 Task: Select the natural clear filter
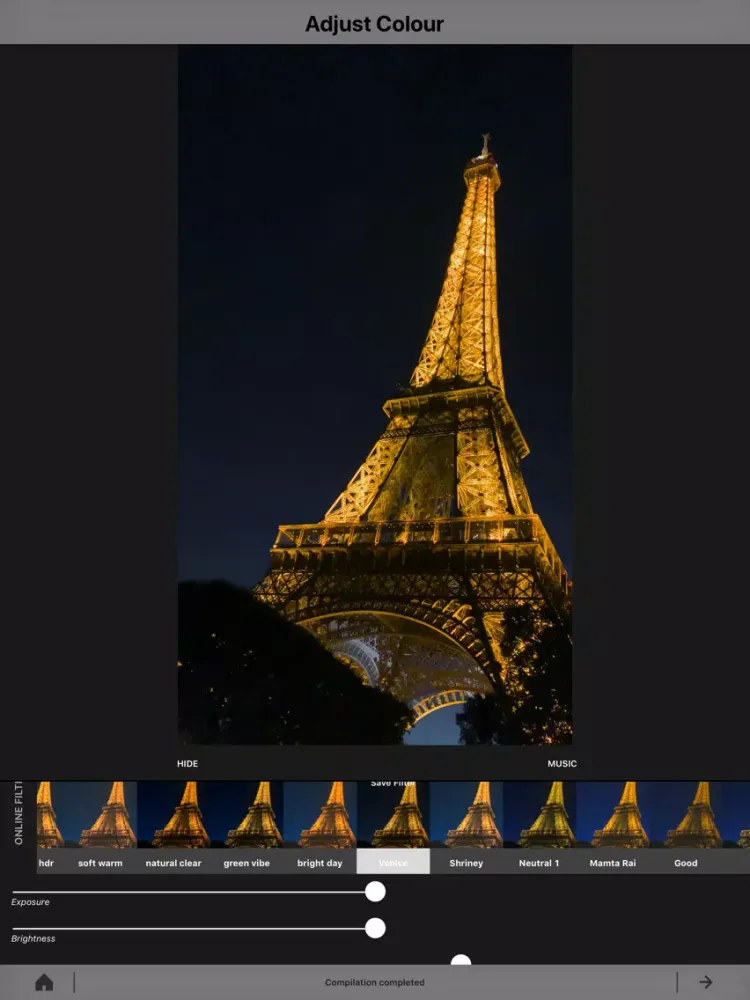173,828
